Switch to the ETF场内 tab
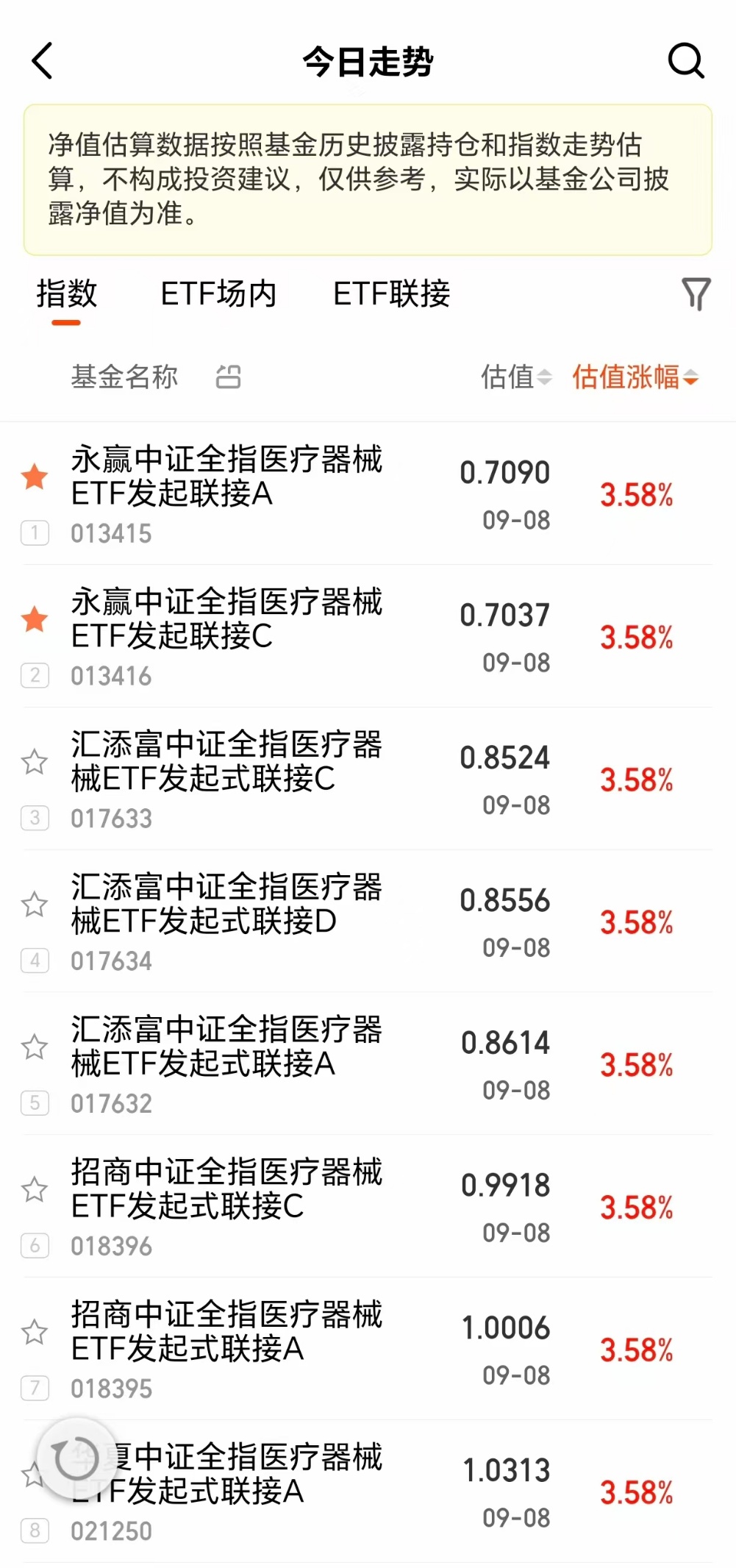Image resolution: width=736 pixels, height=1568 pixels. [x=218, y=293]
